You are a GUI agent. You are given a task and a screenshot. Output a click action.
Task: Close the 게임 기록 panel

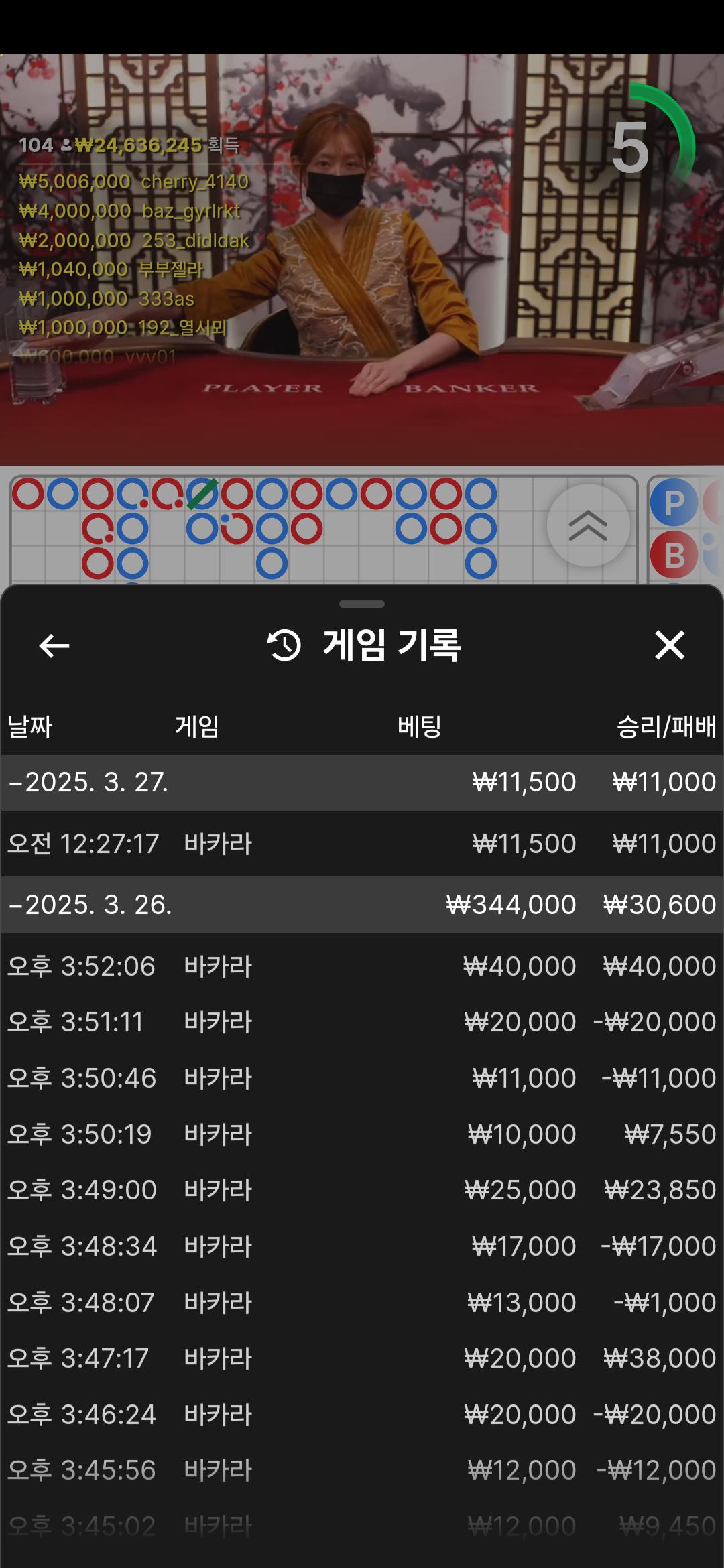tap(669, 645)
